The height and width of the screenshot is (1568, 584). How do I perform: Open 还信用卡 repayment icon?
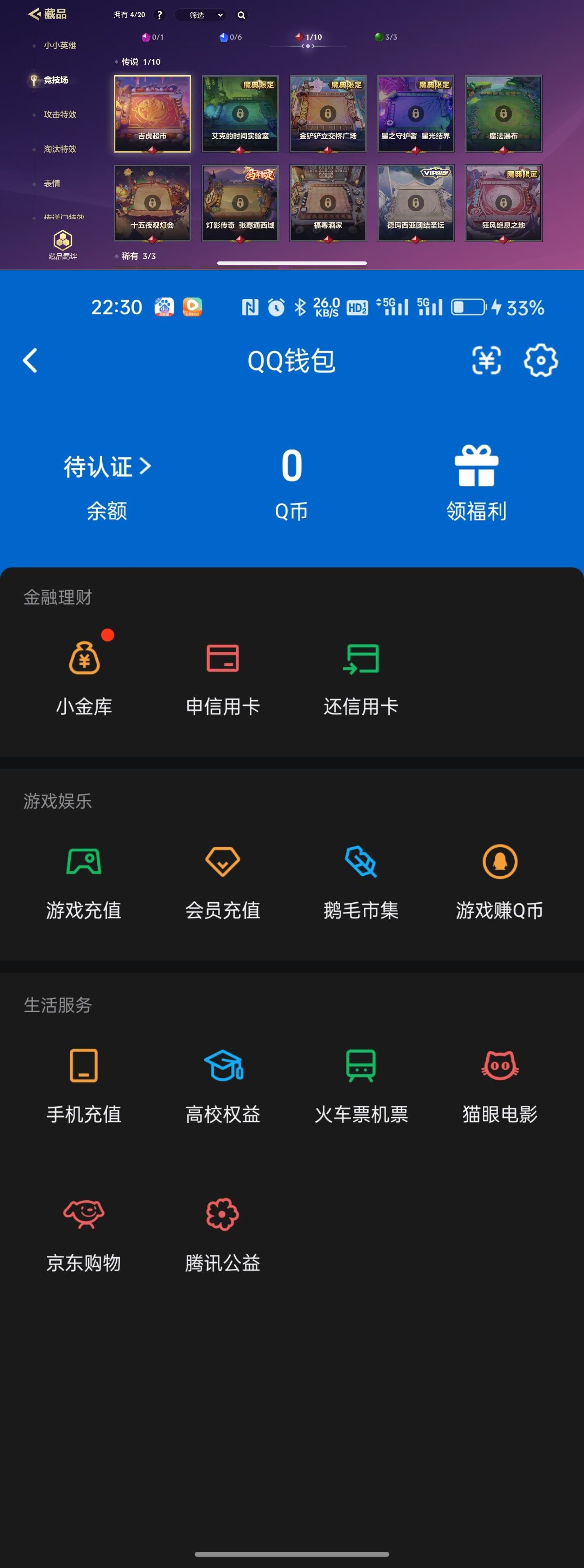[x=360, y=659]
